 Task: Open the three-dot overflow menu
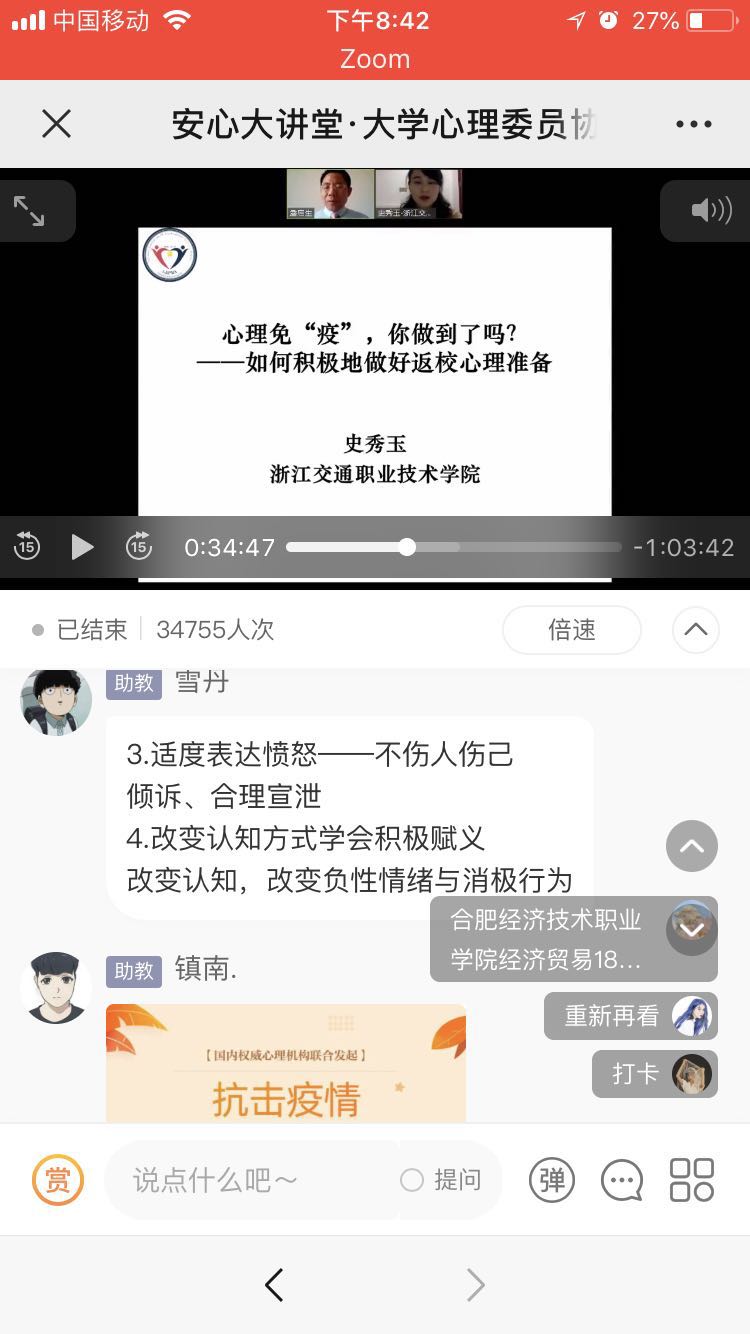[693, 125]
